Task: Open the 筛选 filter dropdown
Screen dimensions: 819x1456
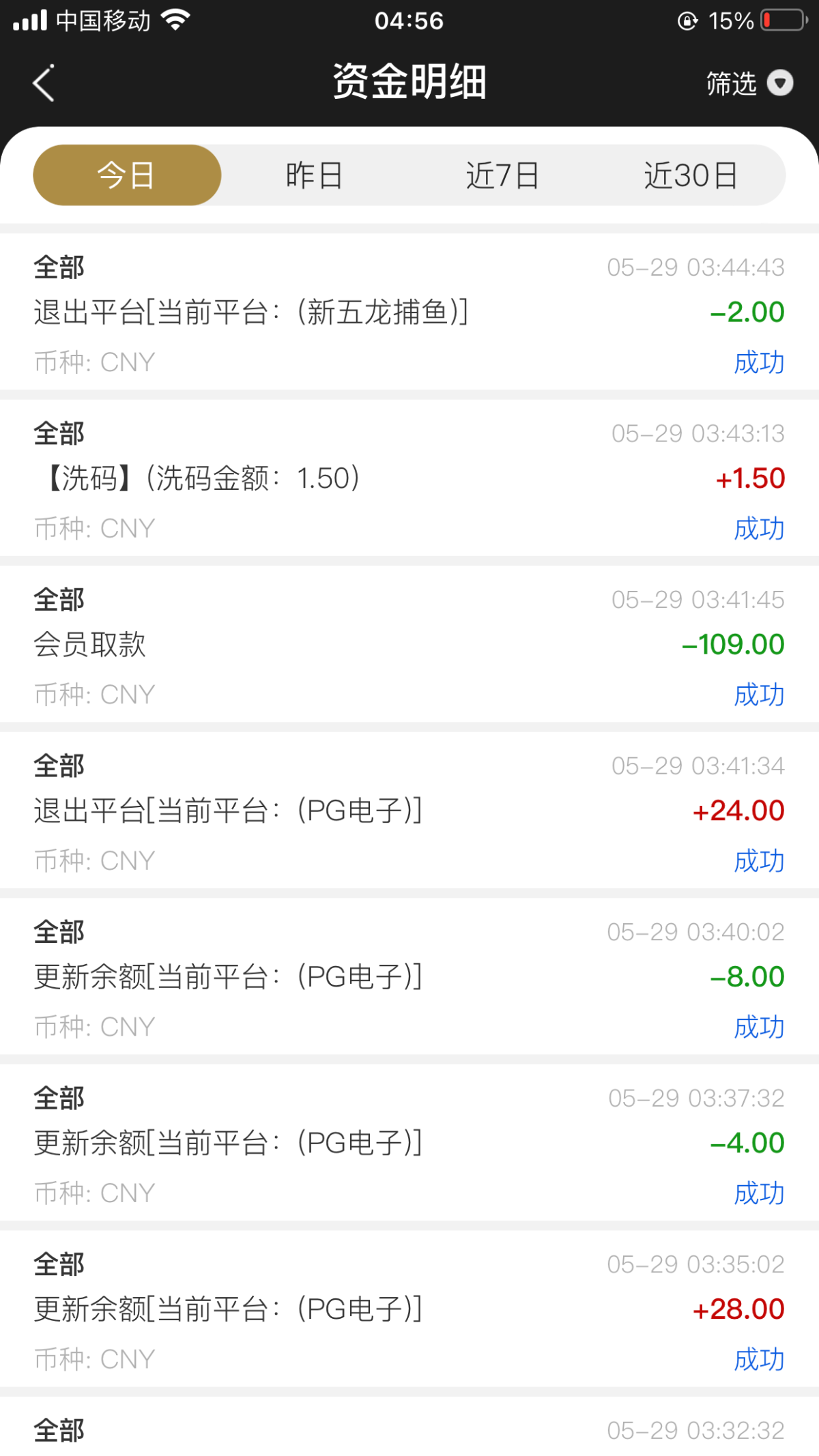Action: coord(749,83)
